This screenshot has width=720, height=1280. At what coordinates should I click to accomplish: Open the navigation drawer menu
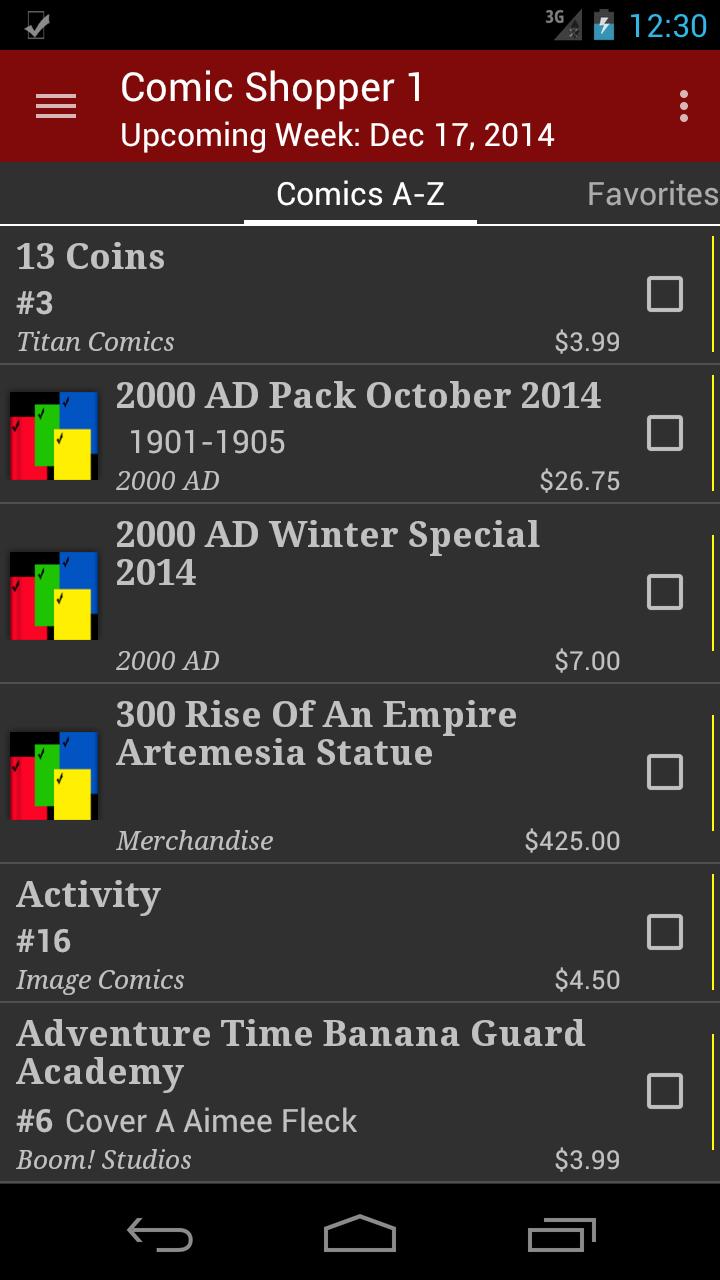(x=56, y=106)
